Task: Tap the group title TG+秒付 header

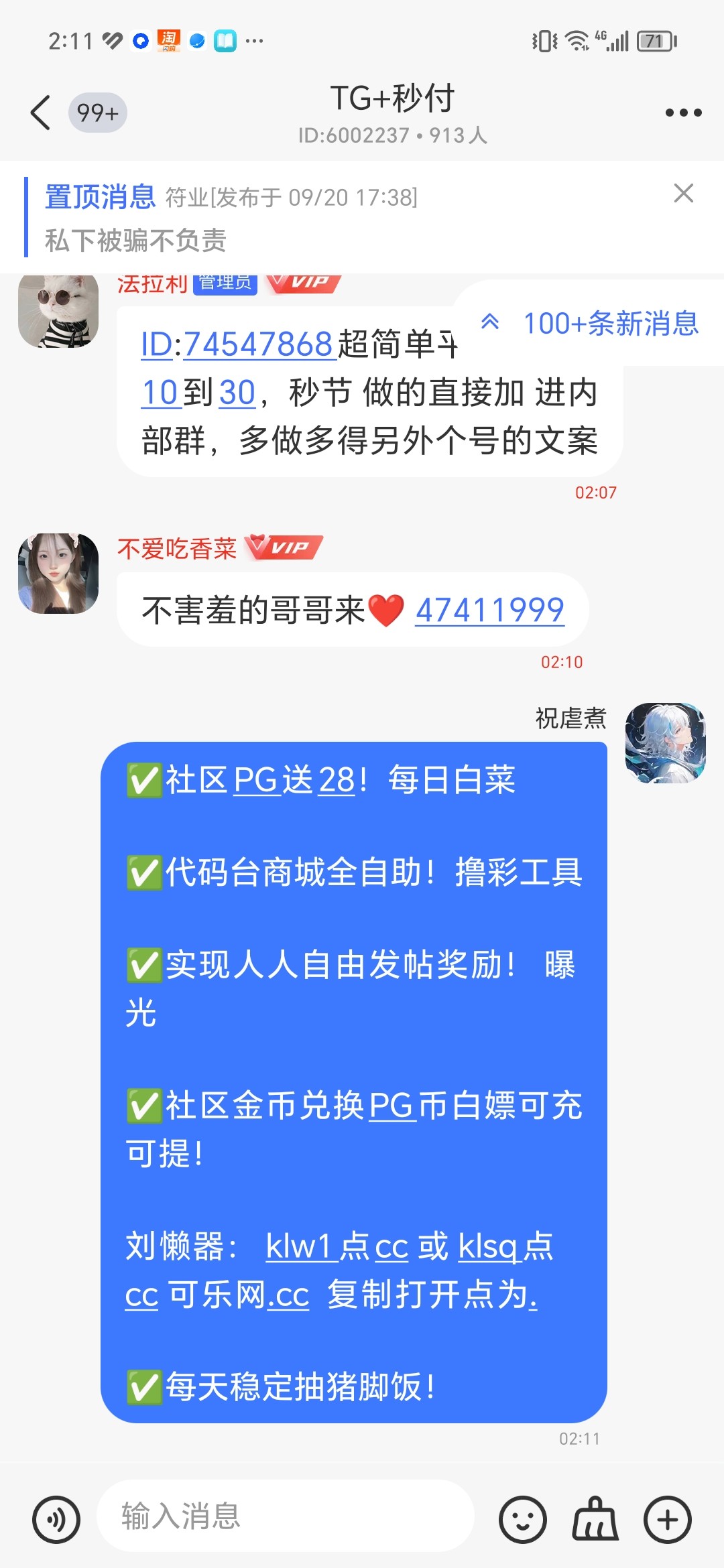Action: pos(392,99)
